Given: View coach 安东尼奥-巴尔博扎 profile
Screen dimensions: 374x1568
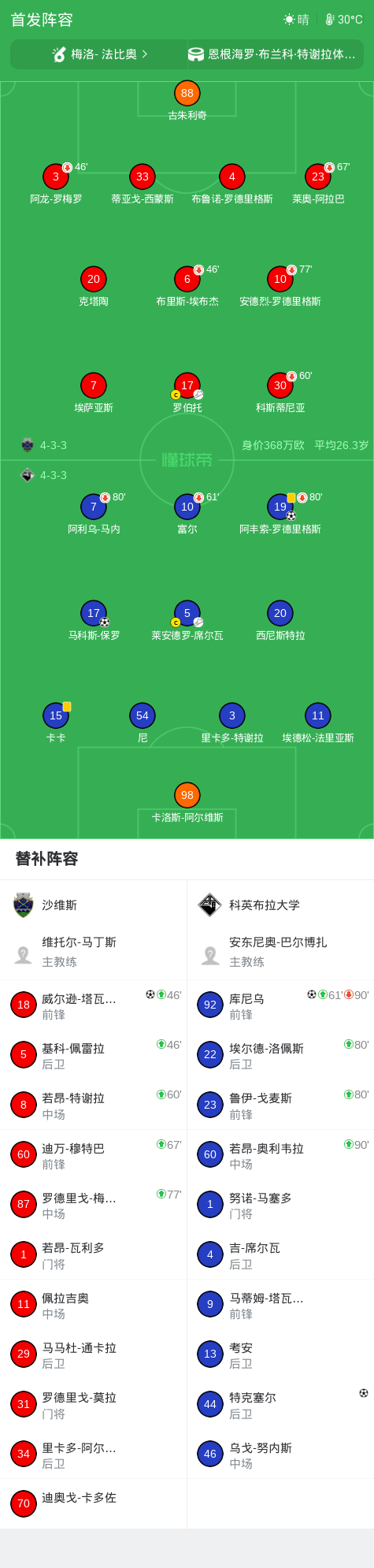Looking at the screenshot, I should point(280,952).
